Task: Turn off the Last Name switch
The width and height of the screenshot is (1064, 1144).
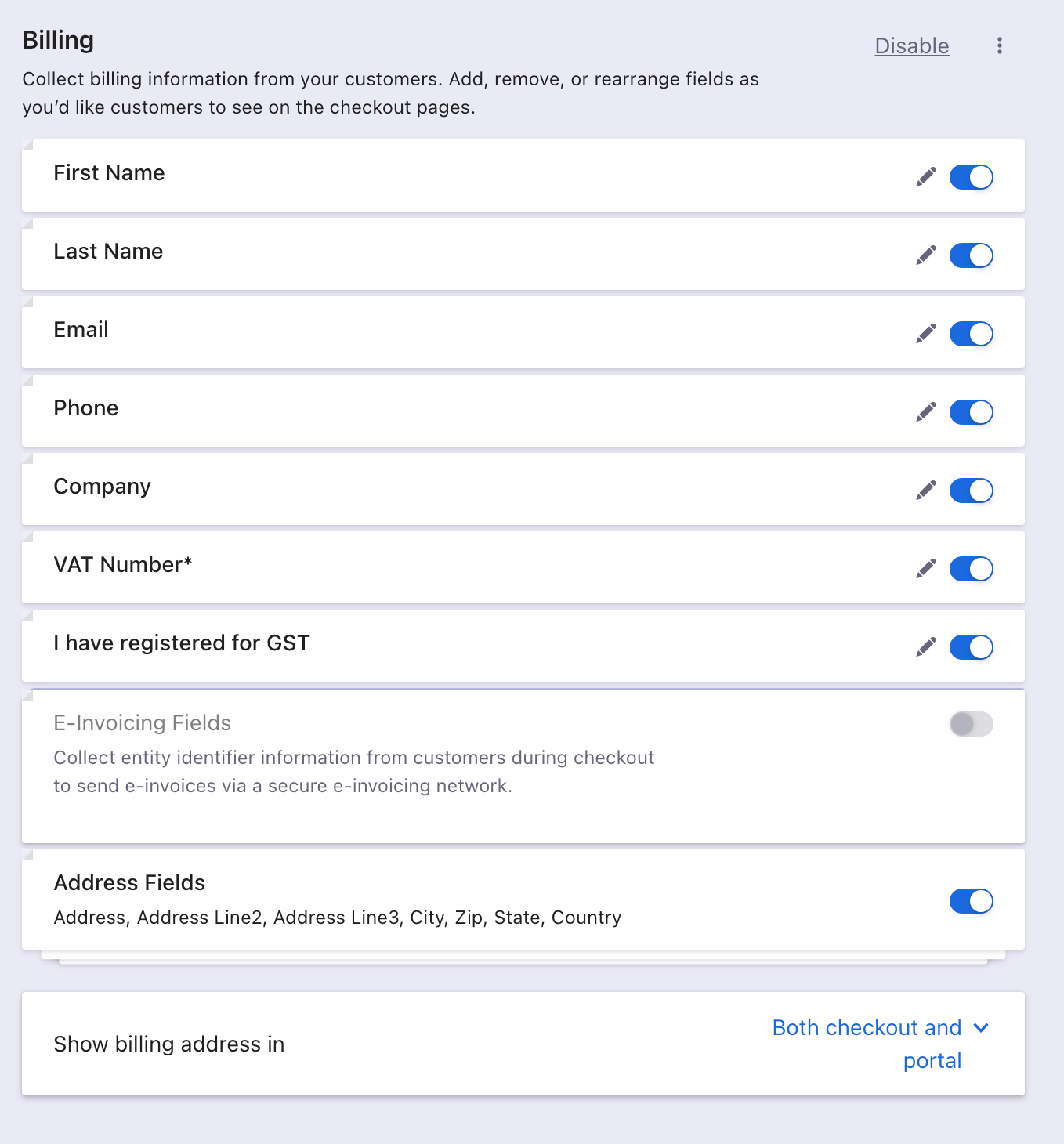Action: 971,255
